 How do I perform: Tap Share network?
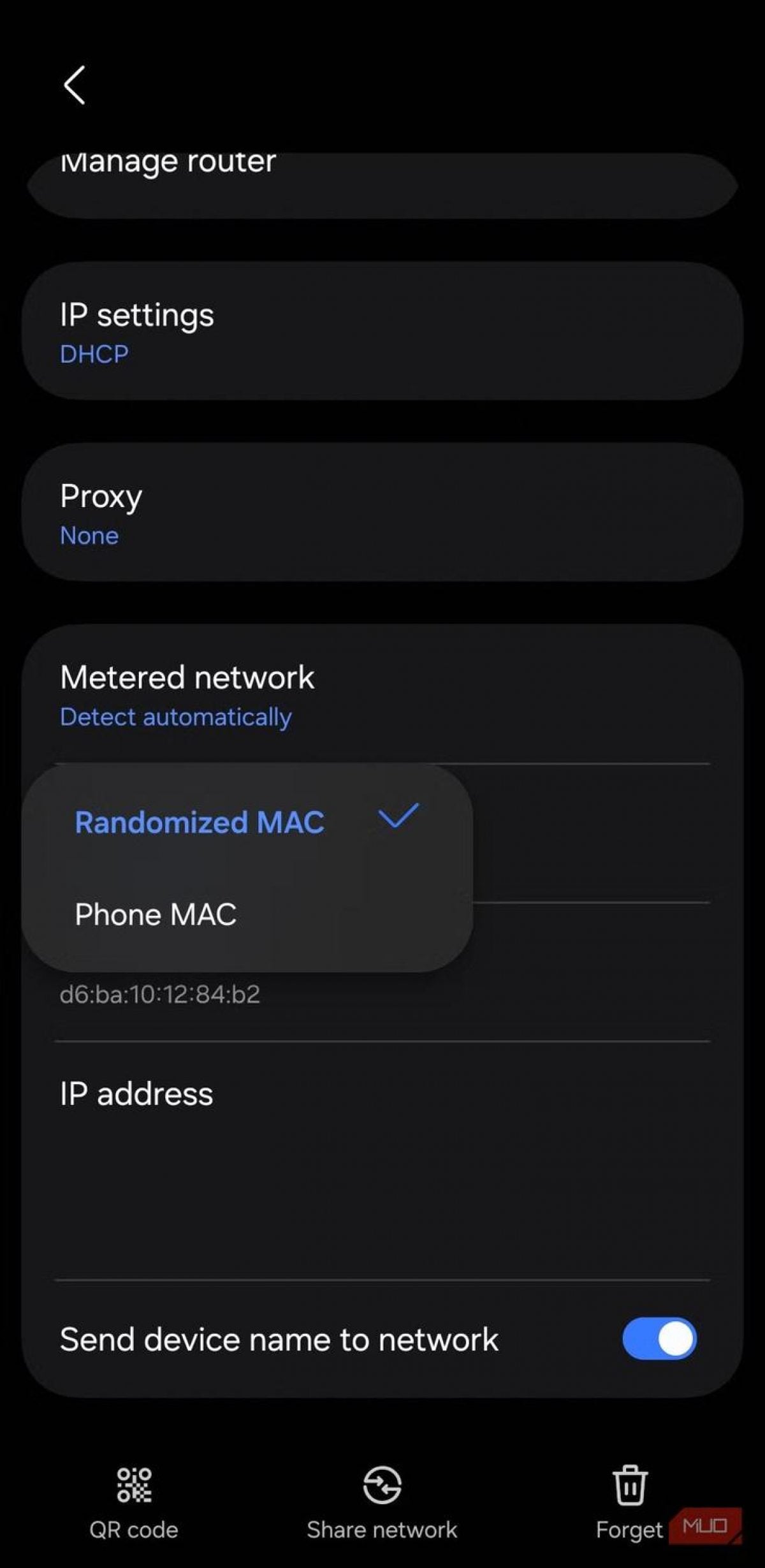[382, 1501]
